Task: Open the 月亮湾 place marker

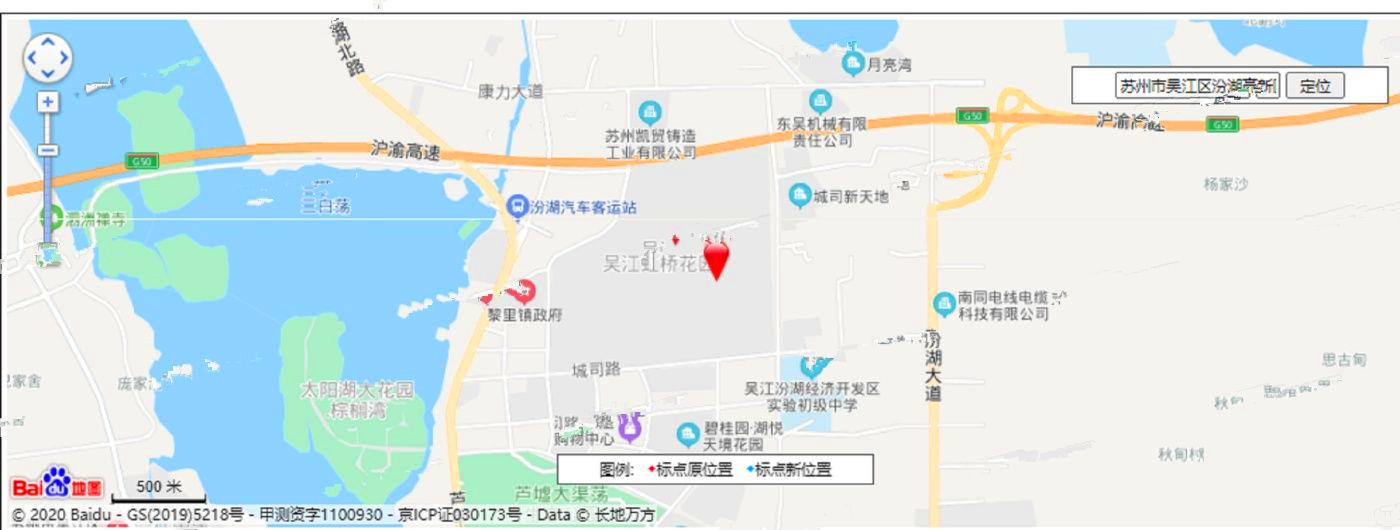Action: click(x=853, y=65)
